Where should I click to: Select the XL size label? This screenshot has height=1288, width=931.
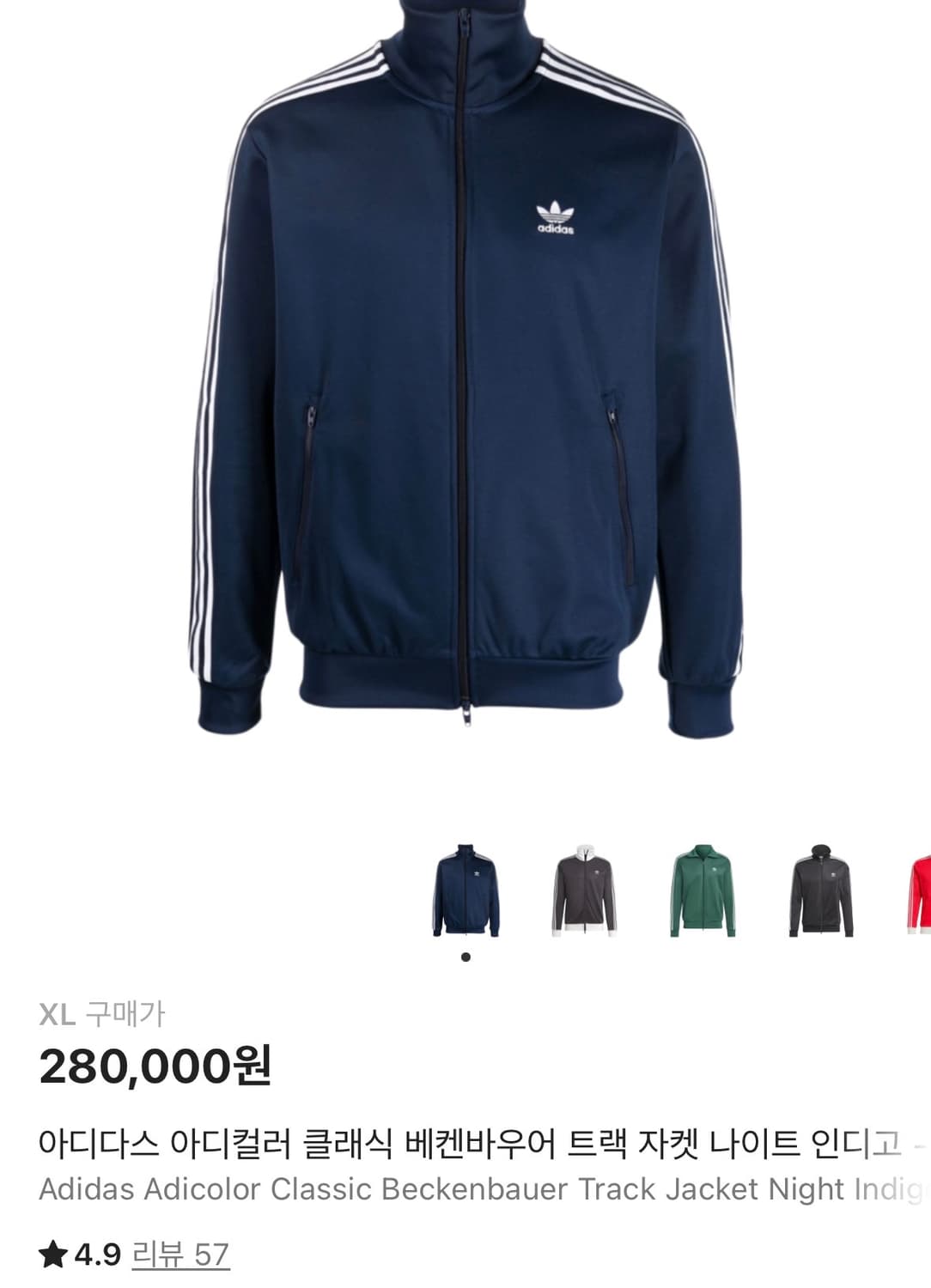(x=58, y=1014)
